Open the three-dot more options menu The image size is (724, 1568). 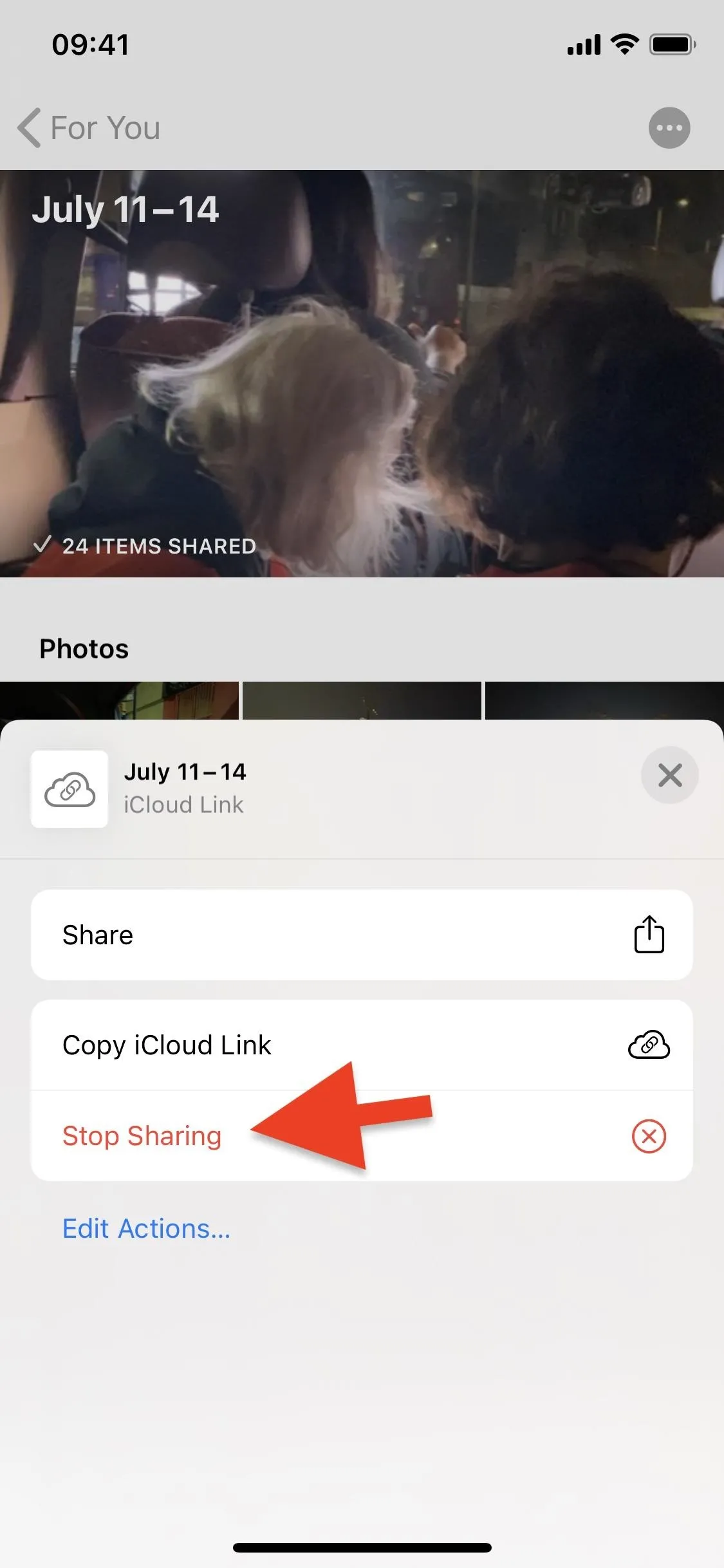669,127
